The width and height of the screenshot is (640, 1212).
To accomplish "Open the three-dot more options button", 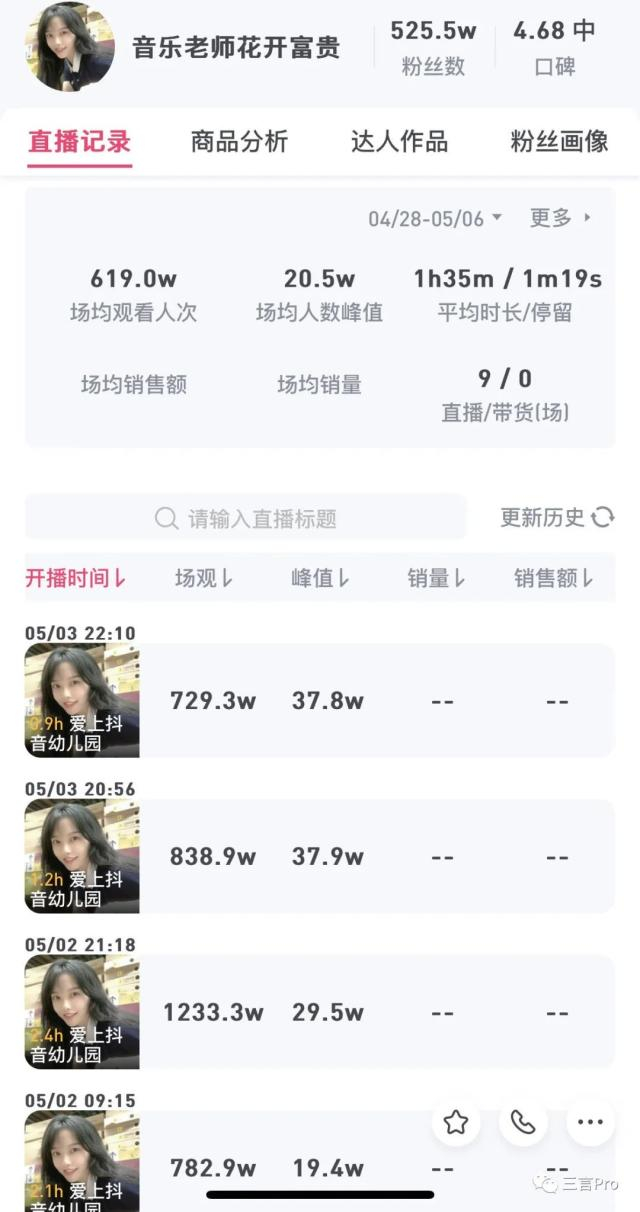I will pyautogui.click(x=591, y=1123).
